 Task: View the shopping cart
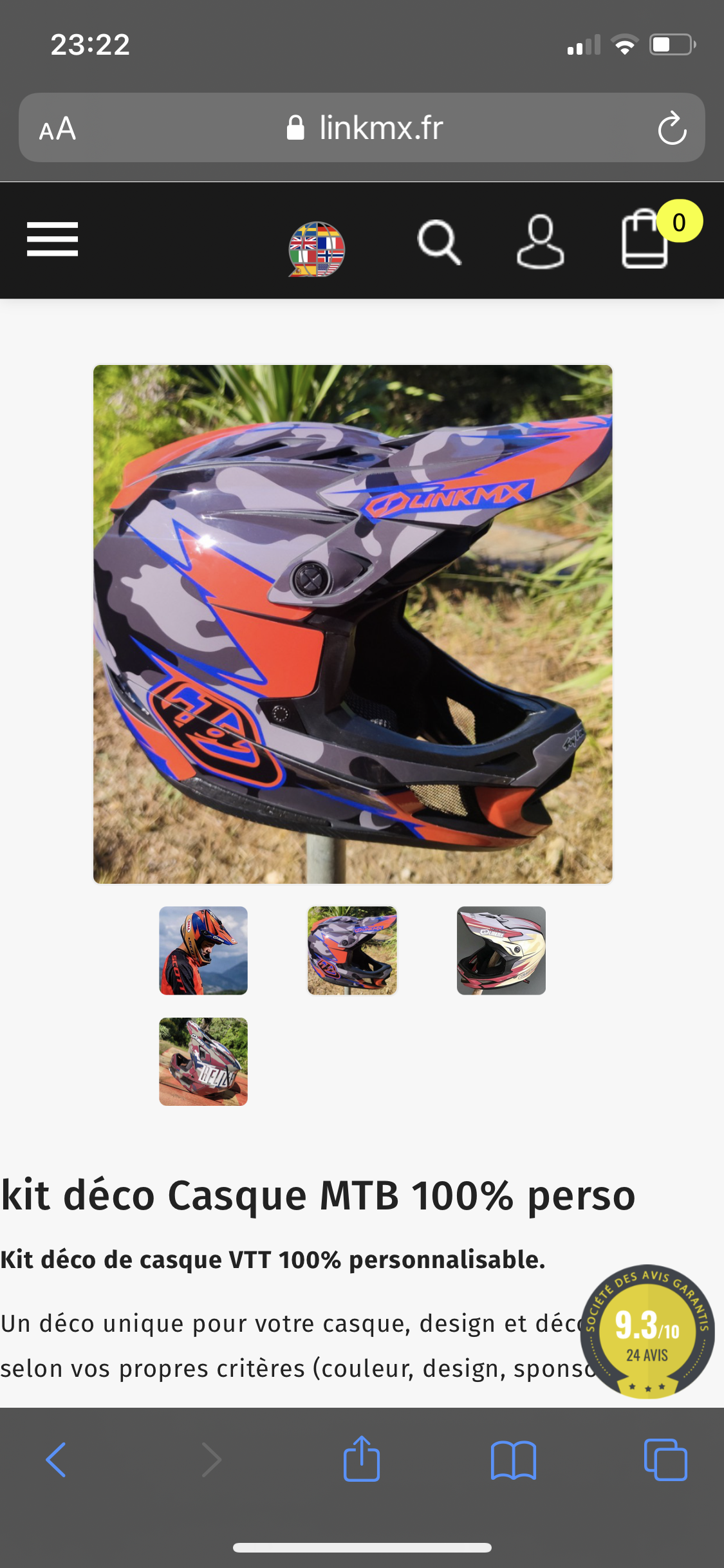645,239
